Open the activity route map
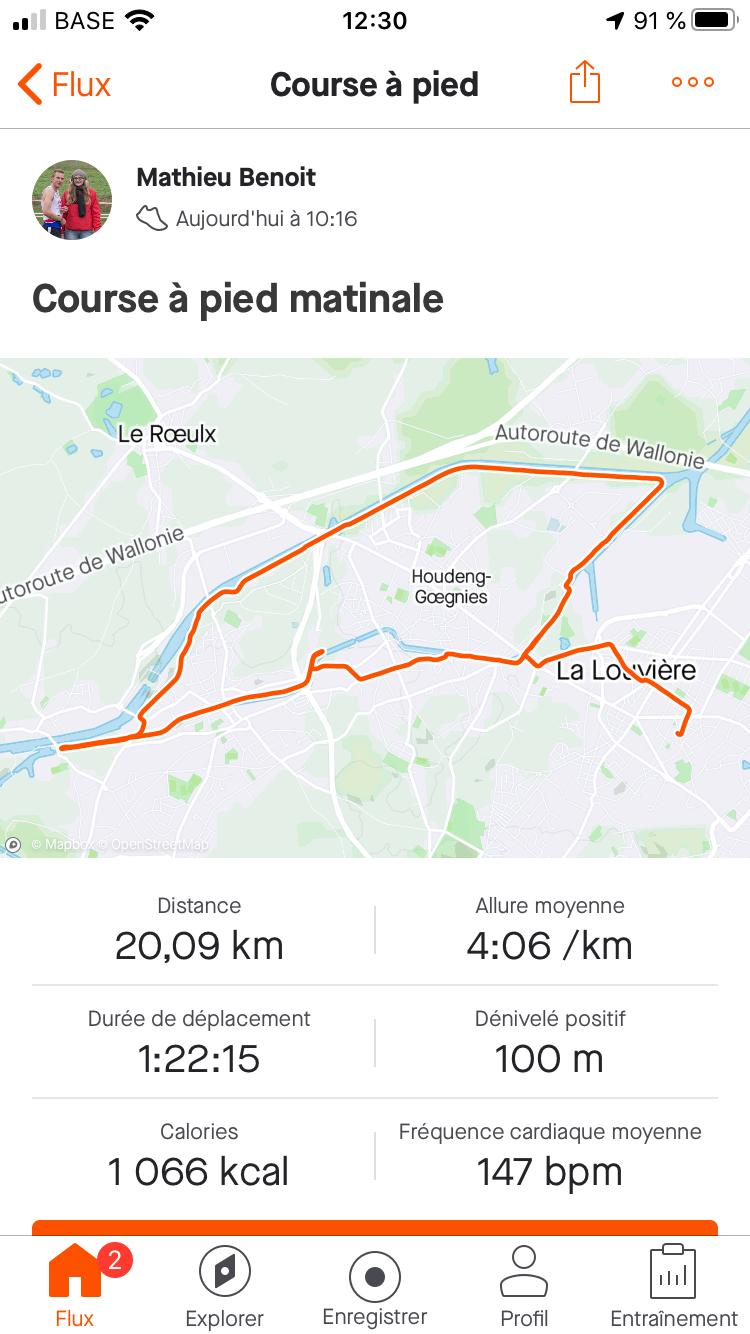Viewport: 750px width, 1334px height. tap(375, 607)
